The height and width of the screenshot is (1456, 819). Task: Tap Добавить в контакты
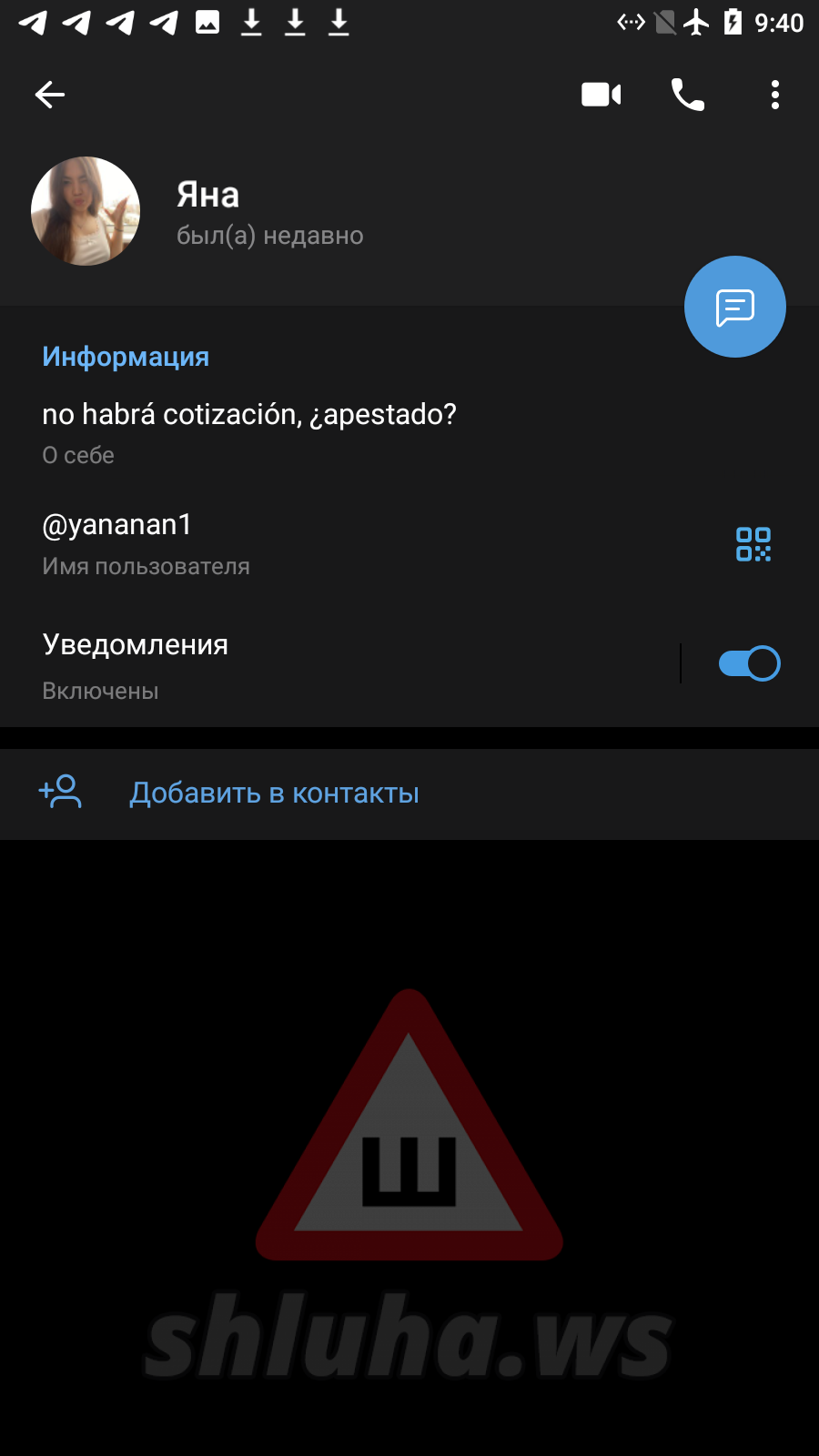click(409, 794)
